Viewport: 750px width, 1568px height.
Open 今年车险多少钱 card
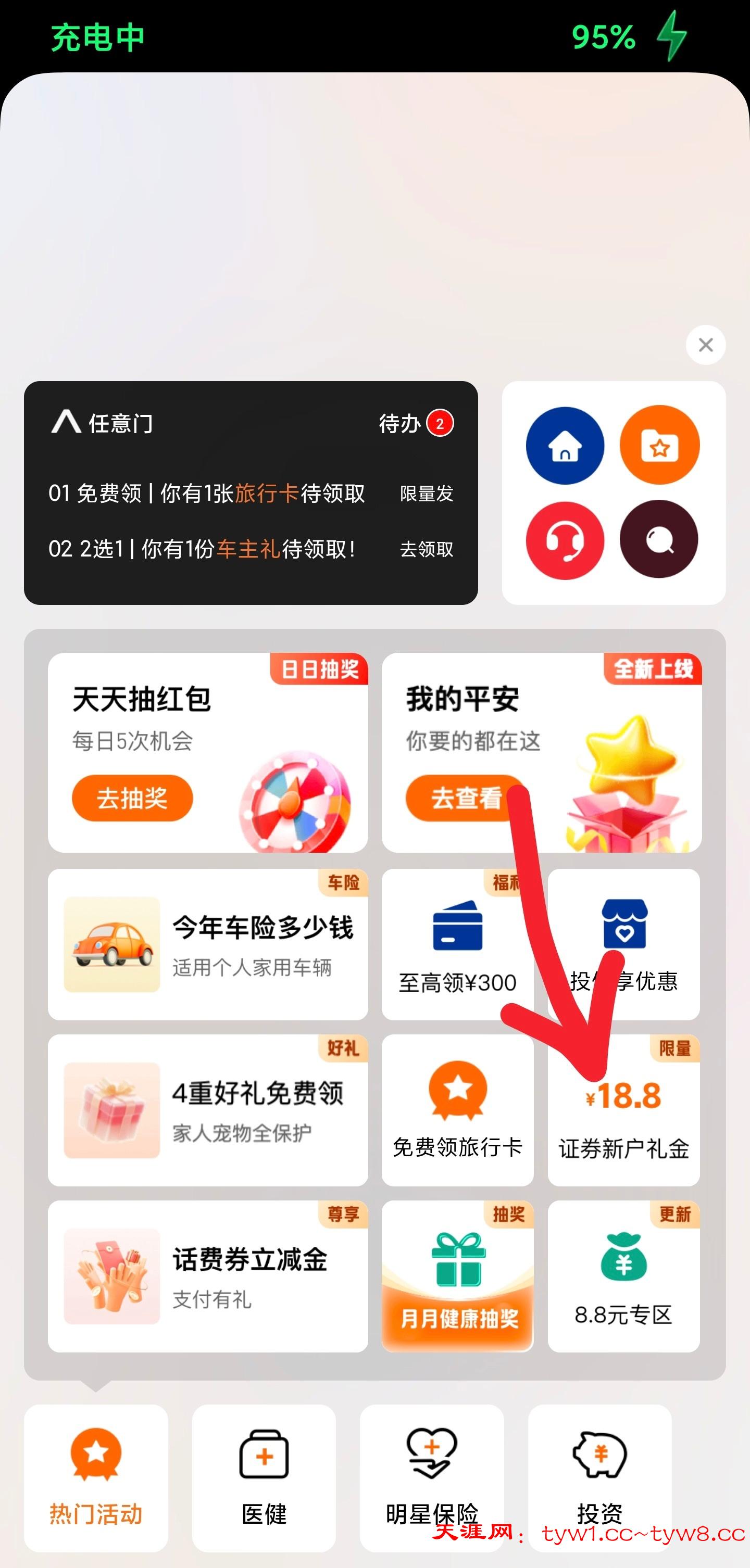(x=208, y=944)
